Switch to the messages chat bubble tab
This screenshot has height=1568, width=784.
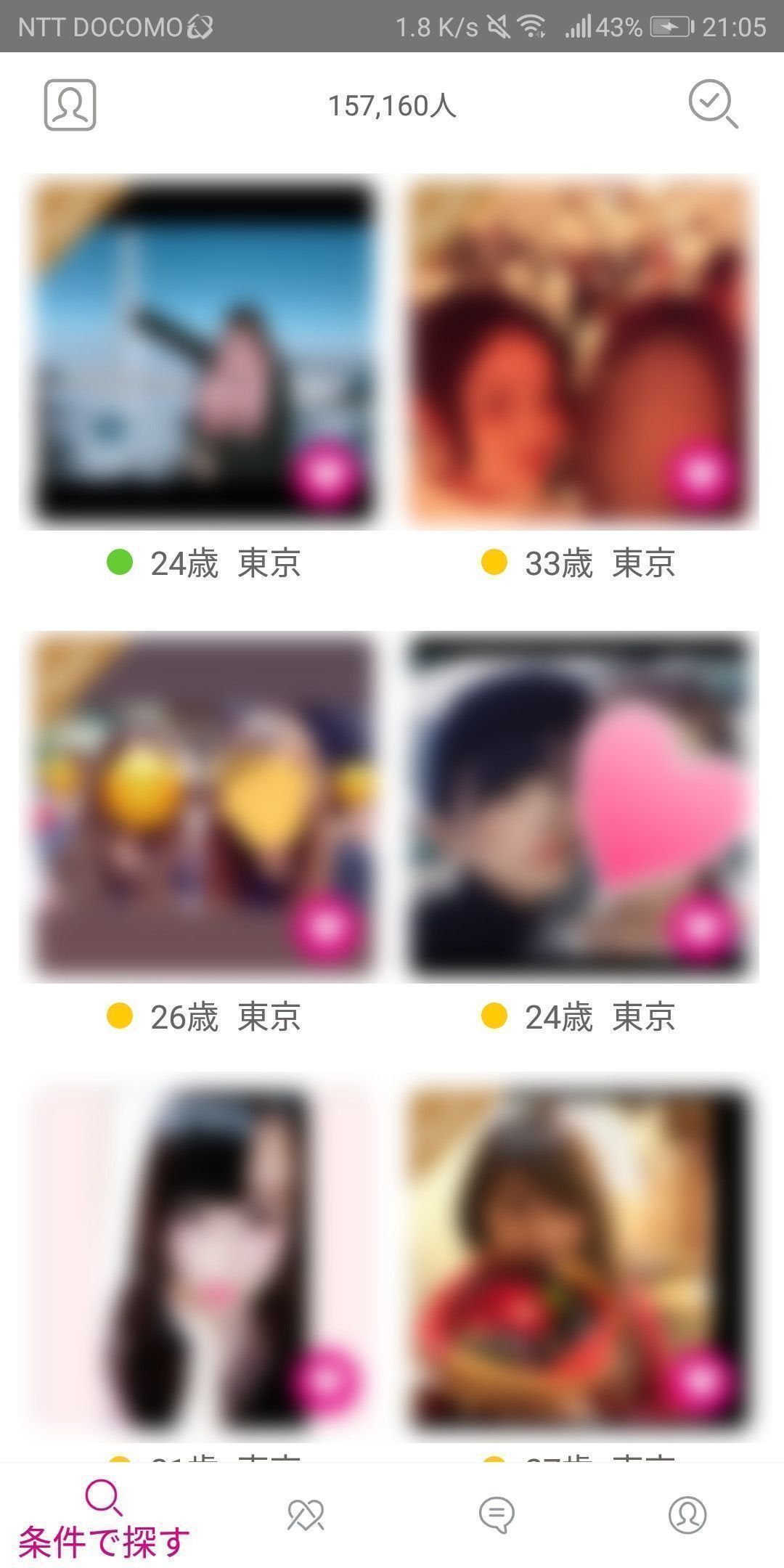pos(497,1516)
